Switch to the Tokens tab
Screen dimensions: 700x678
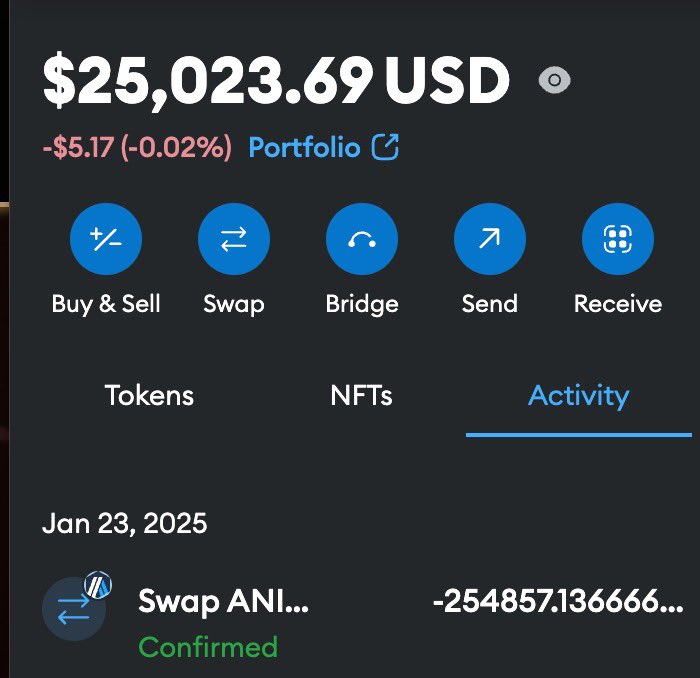click(x=149, y=396)
